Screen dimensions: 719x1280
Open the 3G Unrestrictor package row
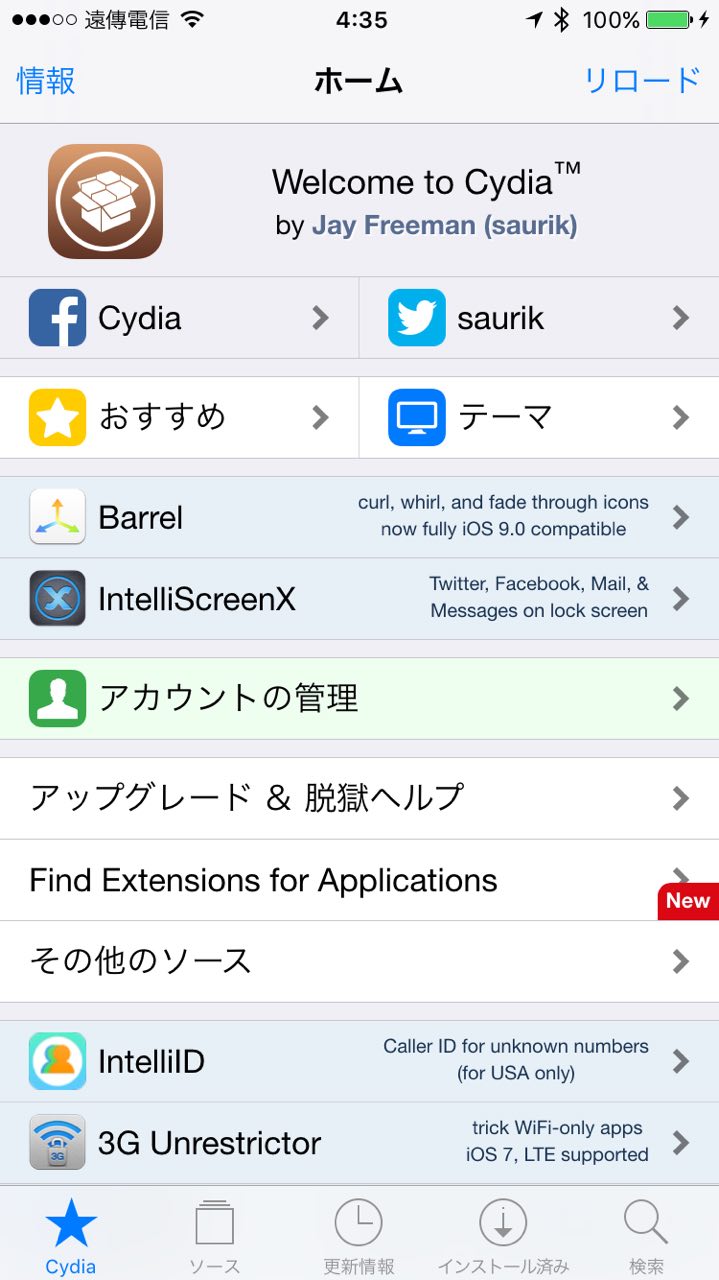pyautogui.click(x=359, y=1143)
